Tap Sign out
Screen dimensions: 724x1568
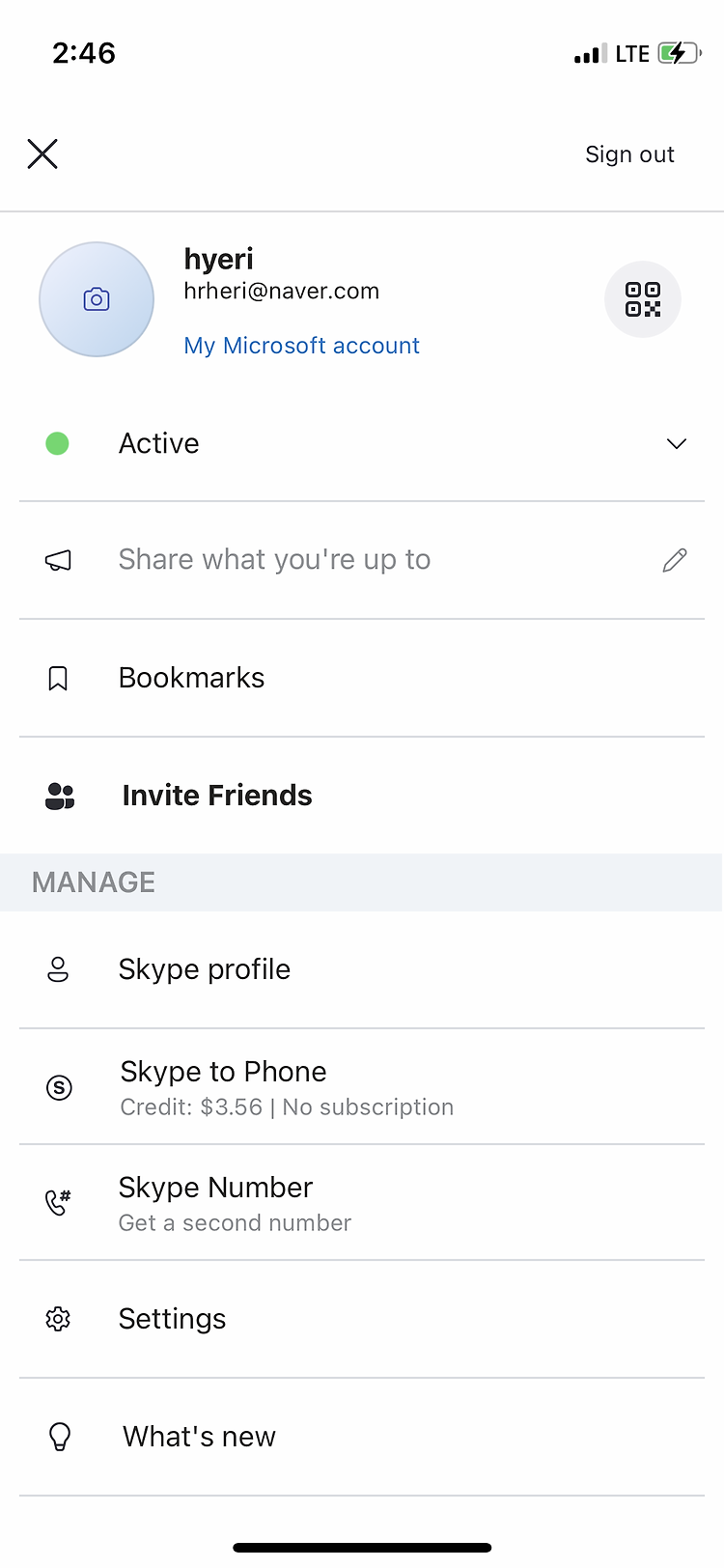point(629,154)
